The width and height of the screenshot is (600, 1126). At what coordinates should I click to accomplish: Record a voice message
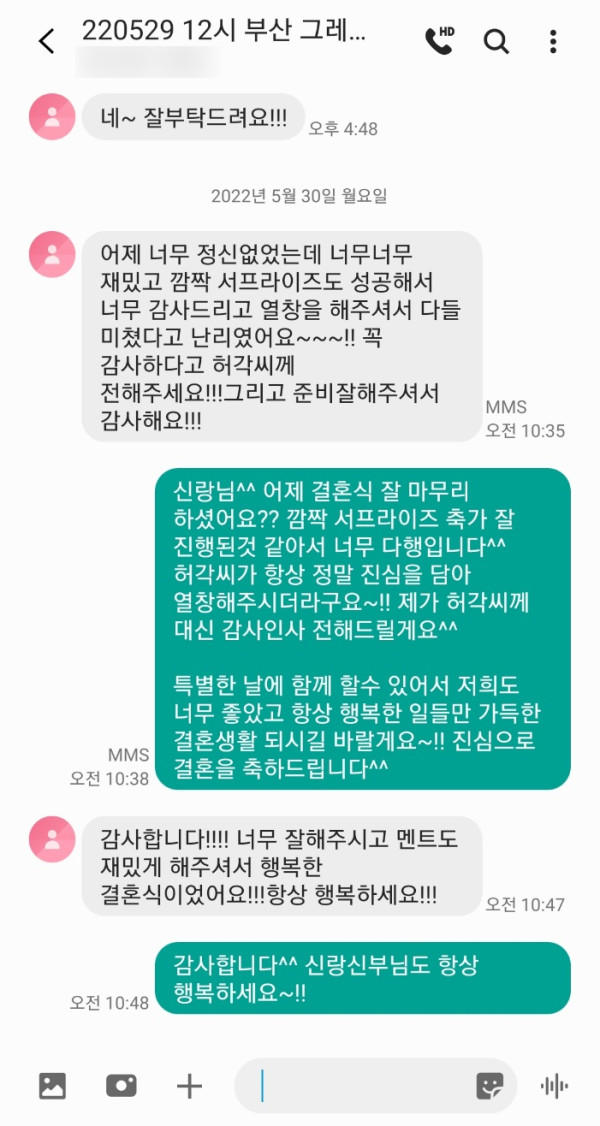pos(554,1086)
